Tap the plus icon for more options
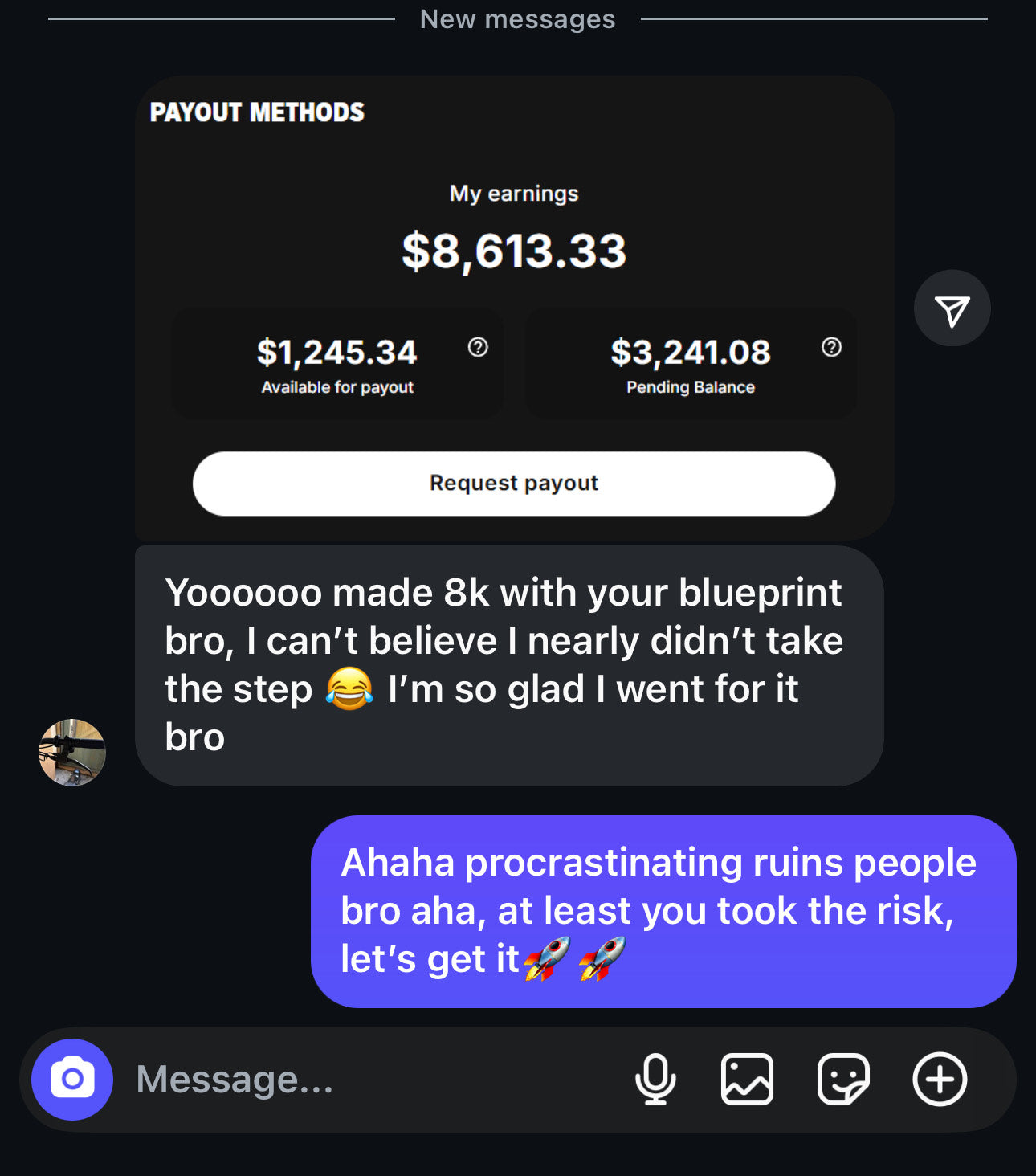Viewport: 1036px width, 1176px height. click(x=940, y=1079)
